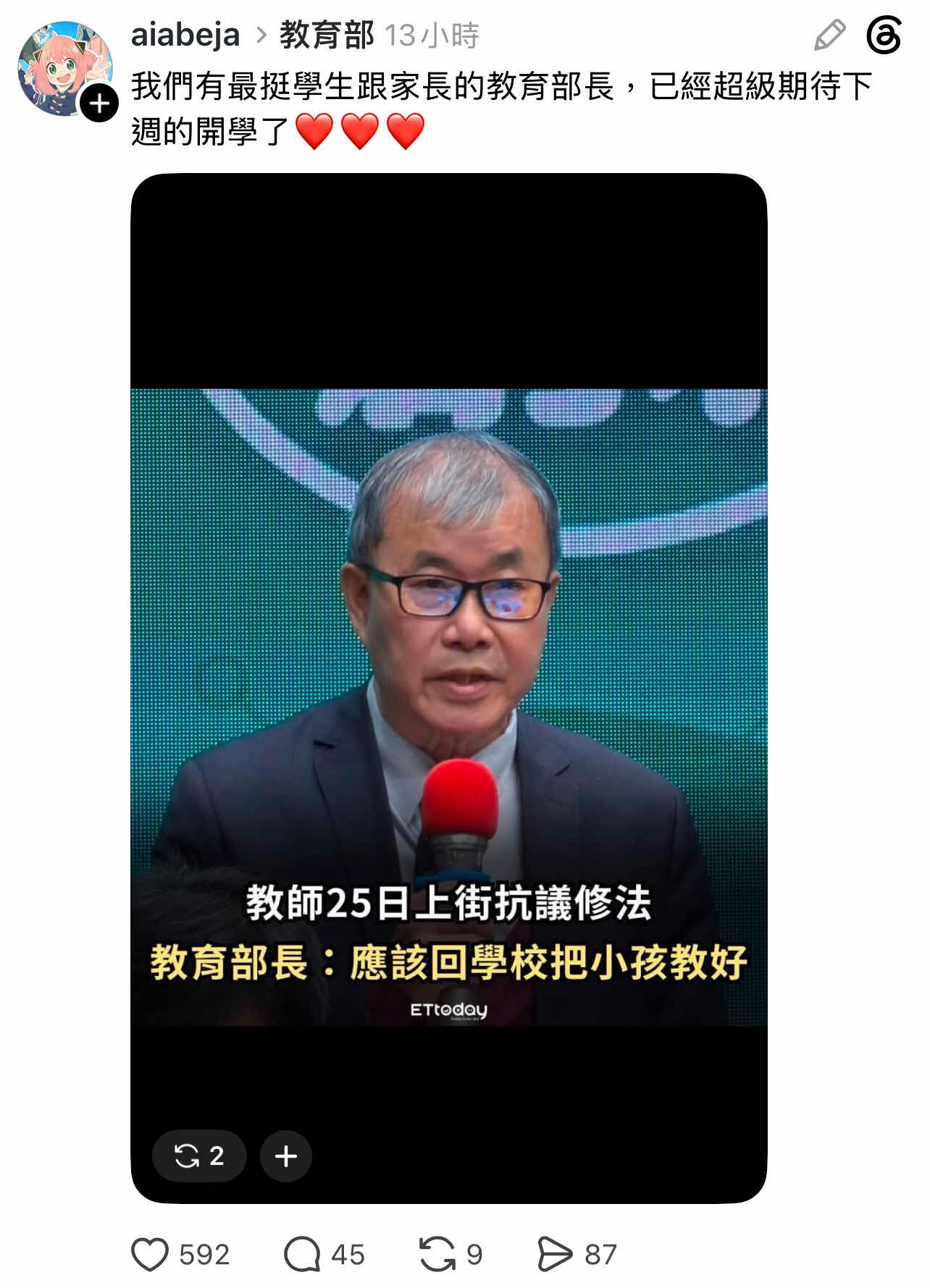
Task: Open the 教育部 topic tag
Action: click(327, 35)
